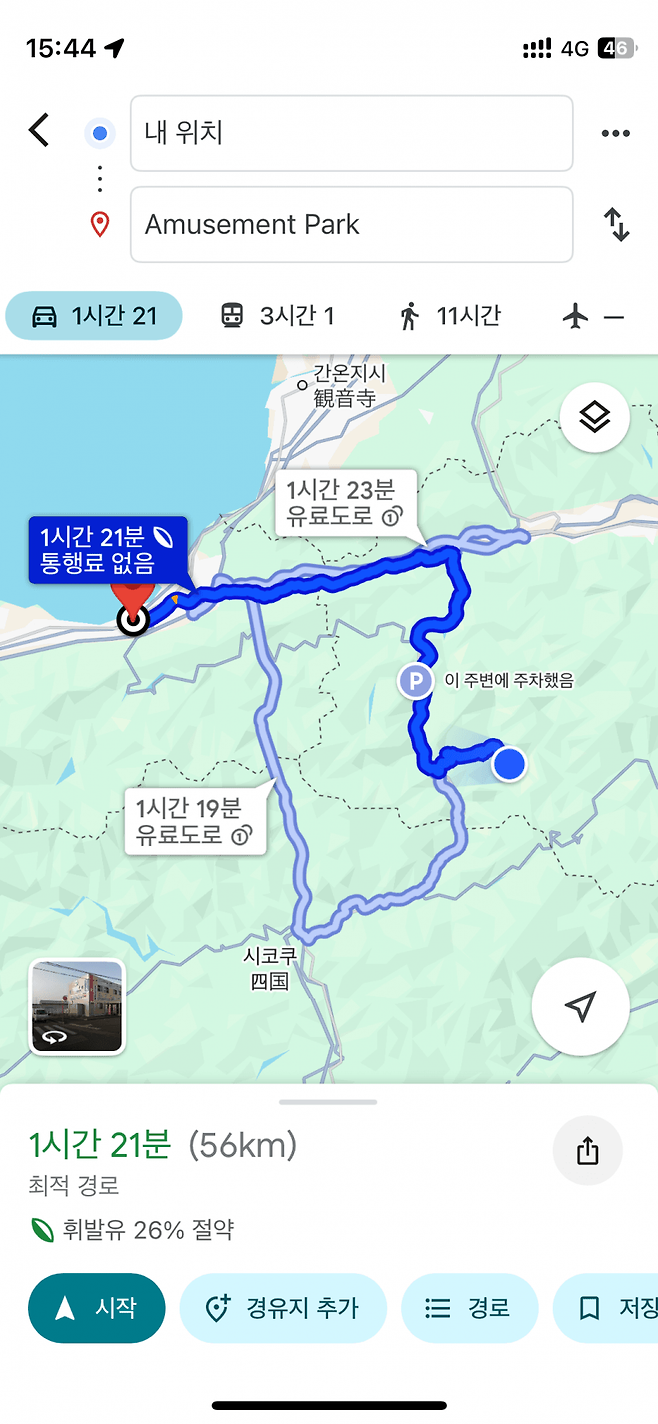Recenter map on my location

click(580, 1007)
